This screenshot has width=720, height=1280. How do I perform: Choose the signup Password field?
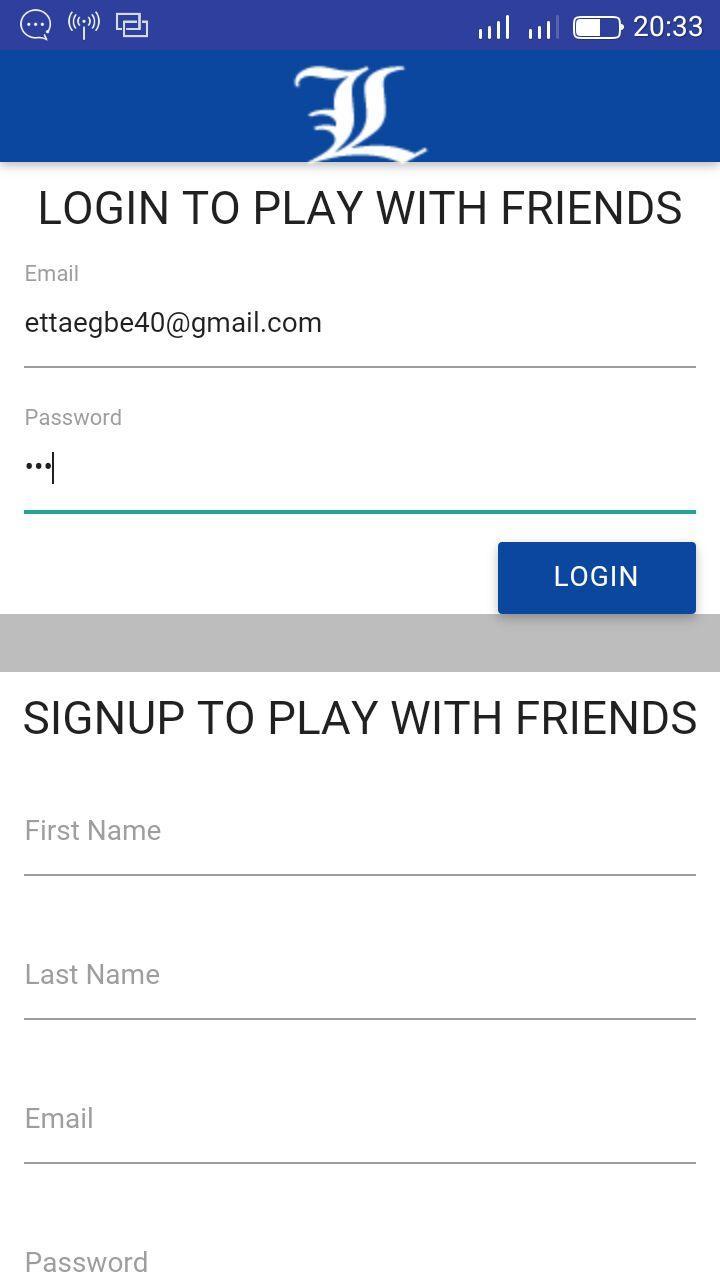pyautogui.click(x=359, y=1262)
